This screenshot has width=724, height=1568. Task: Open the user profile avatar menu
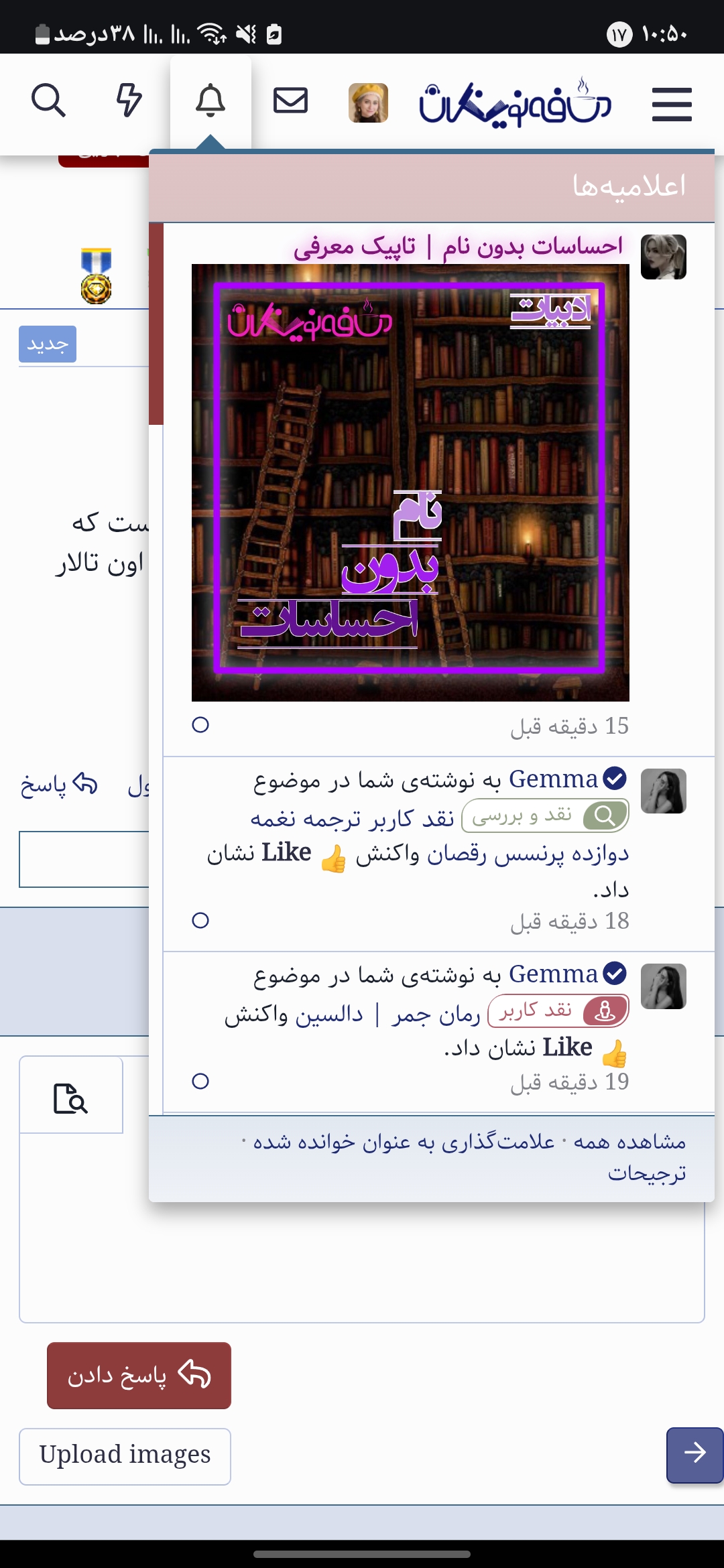pos(368,103)
